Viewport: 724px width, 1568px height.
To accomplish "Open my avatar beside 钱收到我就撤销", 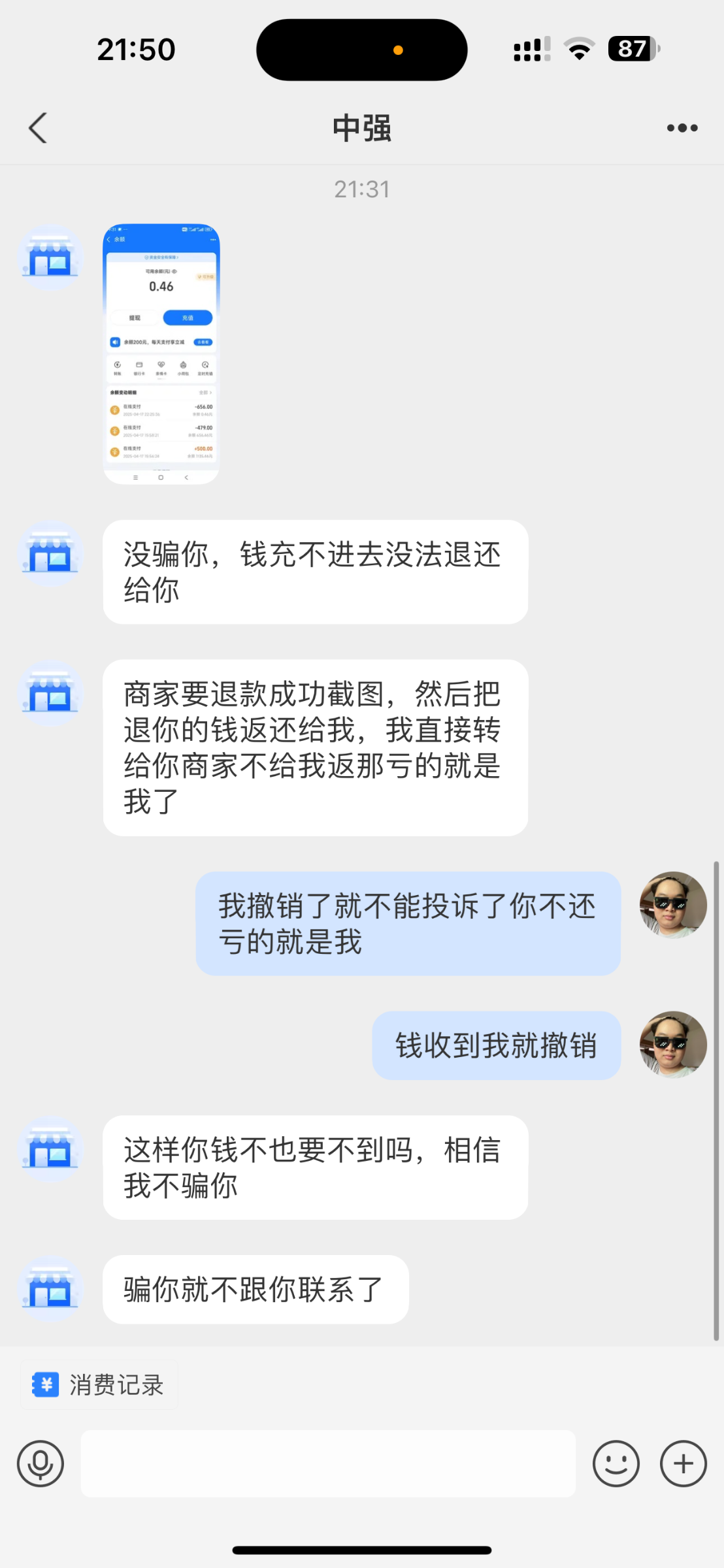I will pos(673,1045).
